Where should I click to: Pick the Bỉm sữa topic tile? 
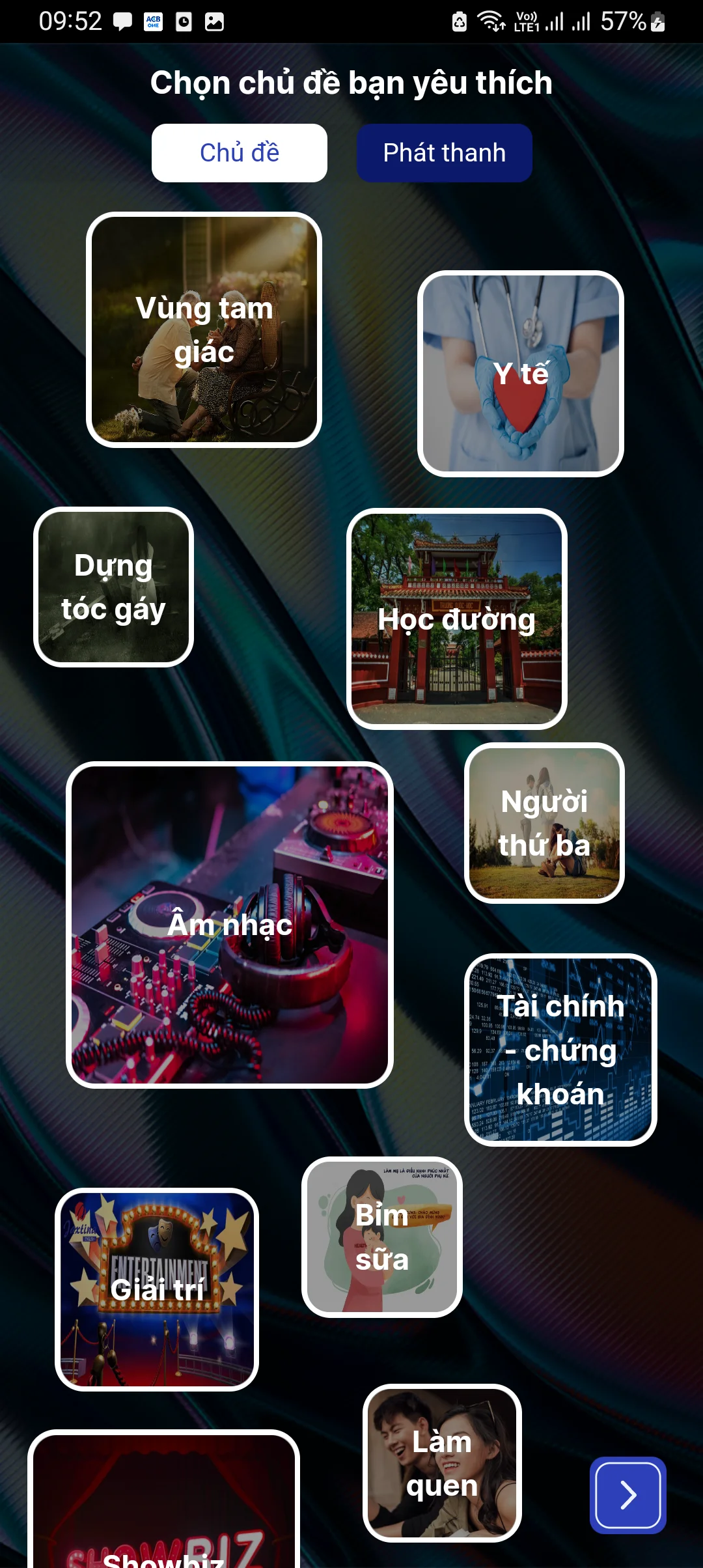(x=381, y=1237)
